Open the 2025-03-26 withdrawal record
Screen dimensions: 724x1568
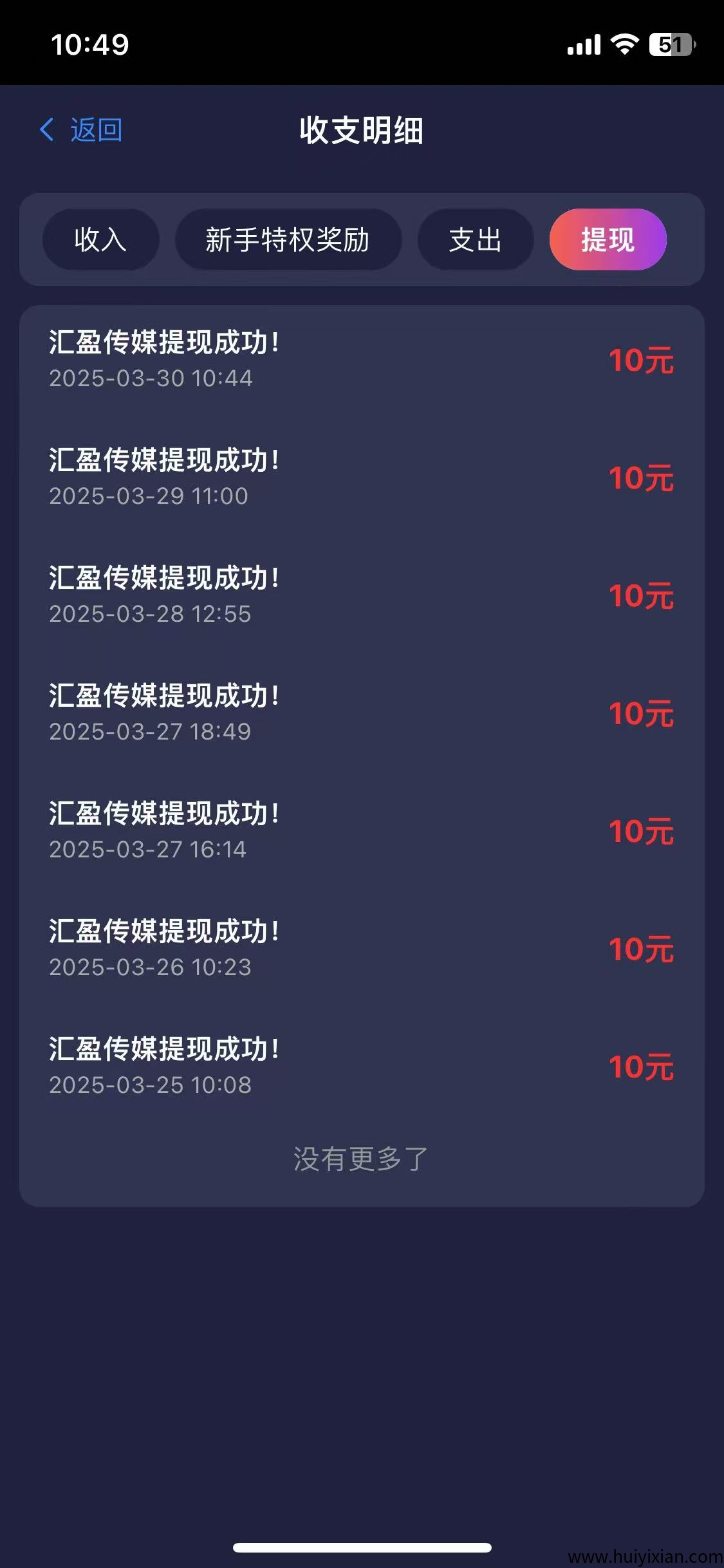[362, 946]
